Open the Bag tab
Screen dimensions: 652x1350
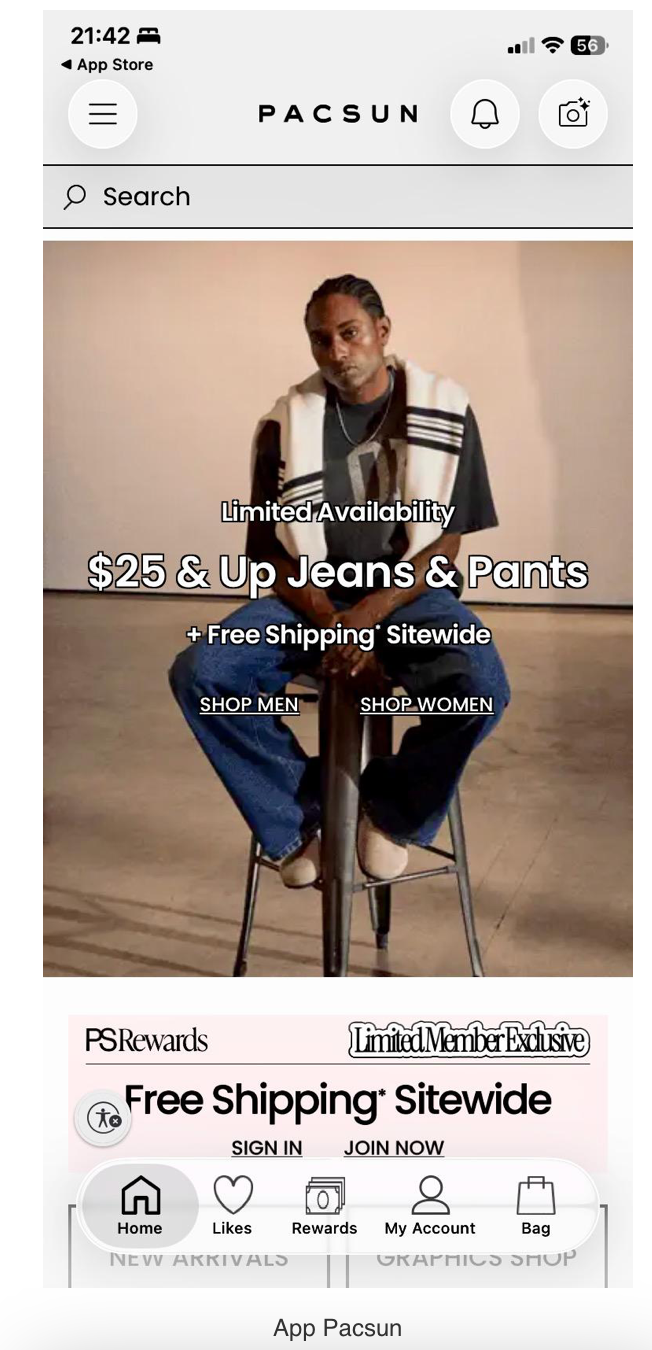[535, 1206]
